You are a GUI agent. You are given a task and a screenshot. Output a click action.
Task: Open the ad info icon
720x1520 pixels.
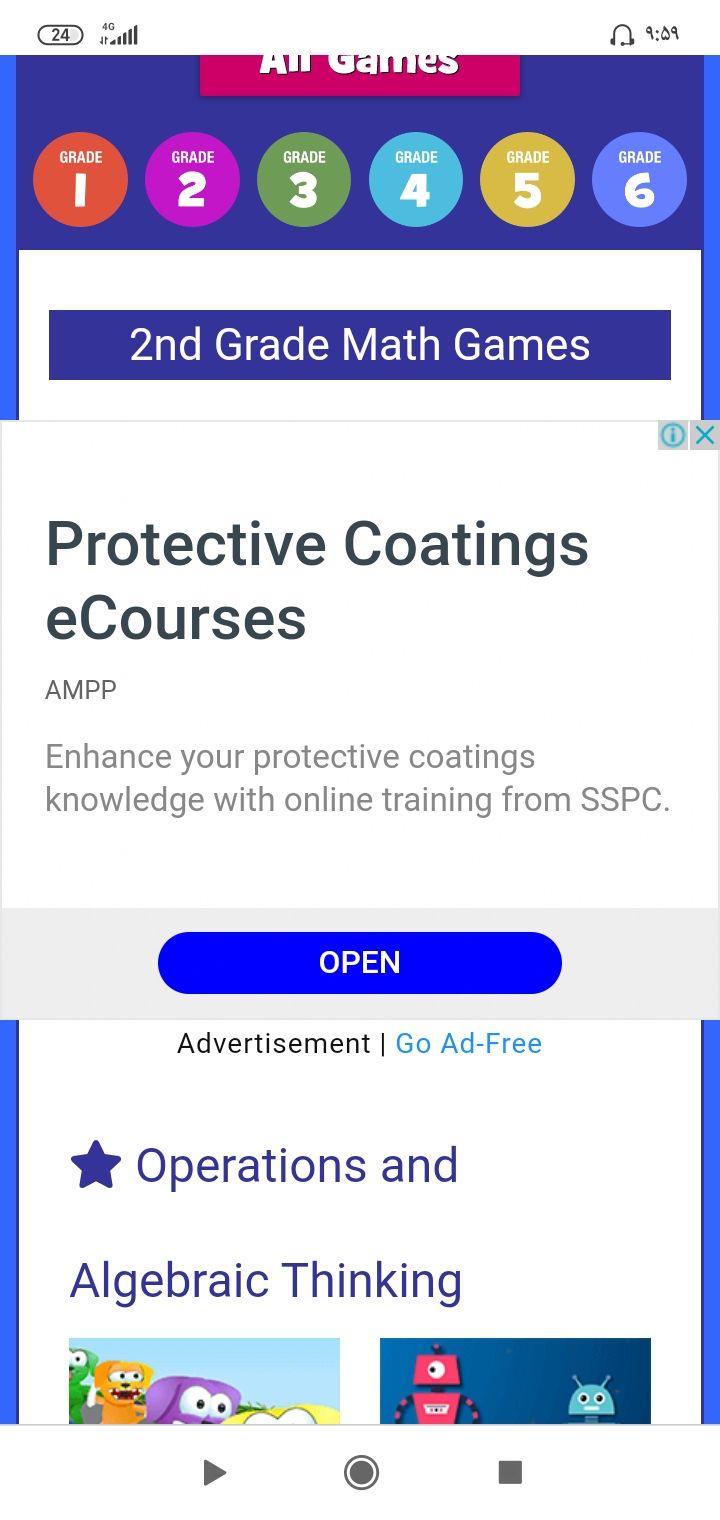coord(673,435)
